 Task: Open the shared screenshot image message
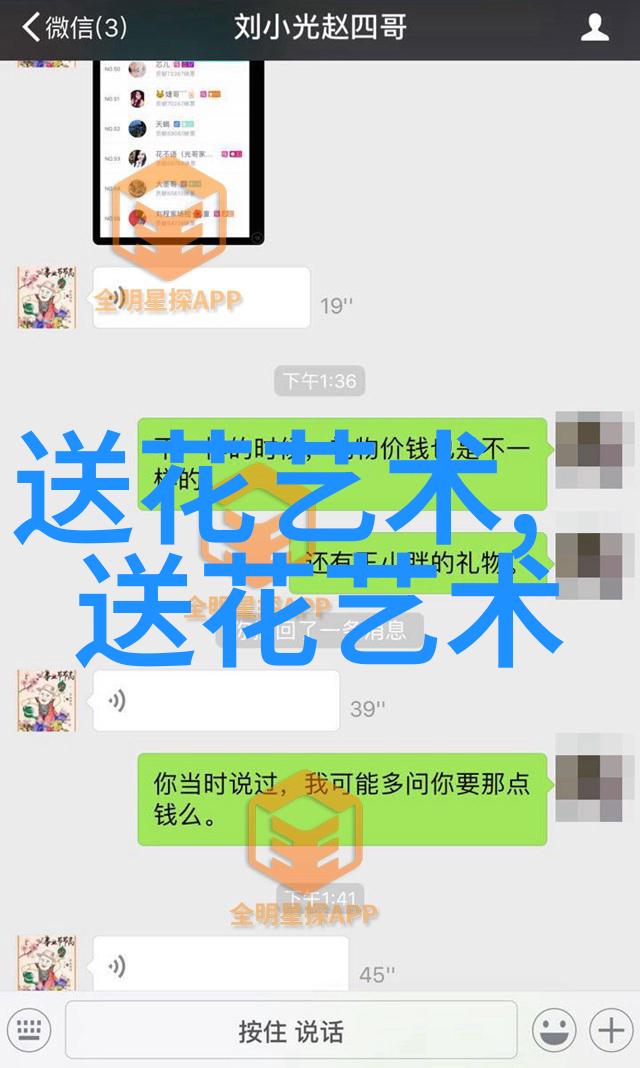(178, 150)
